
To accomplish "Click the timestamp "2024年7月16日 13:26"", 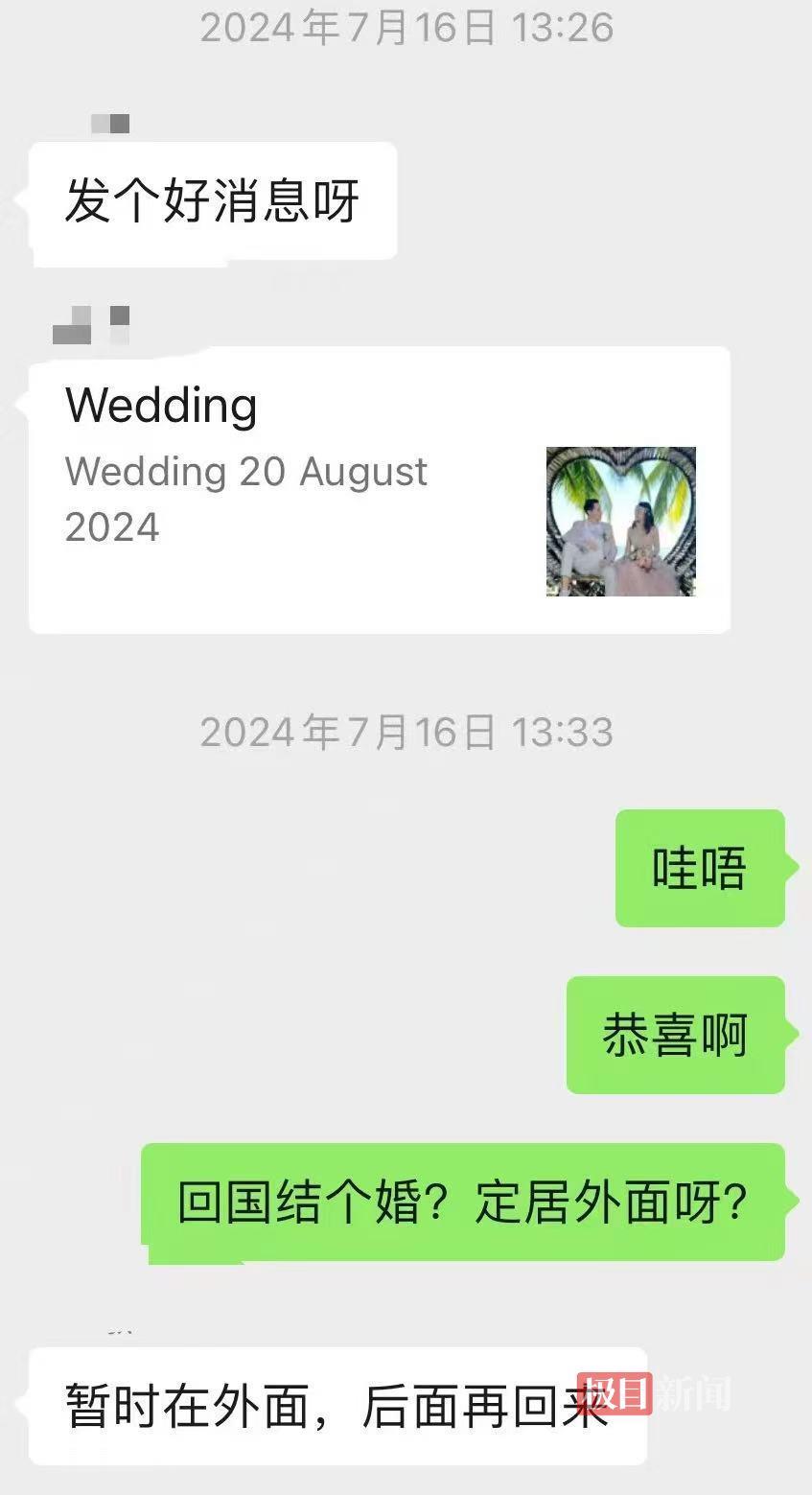I will pos(406,29).
